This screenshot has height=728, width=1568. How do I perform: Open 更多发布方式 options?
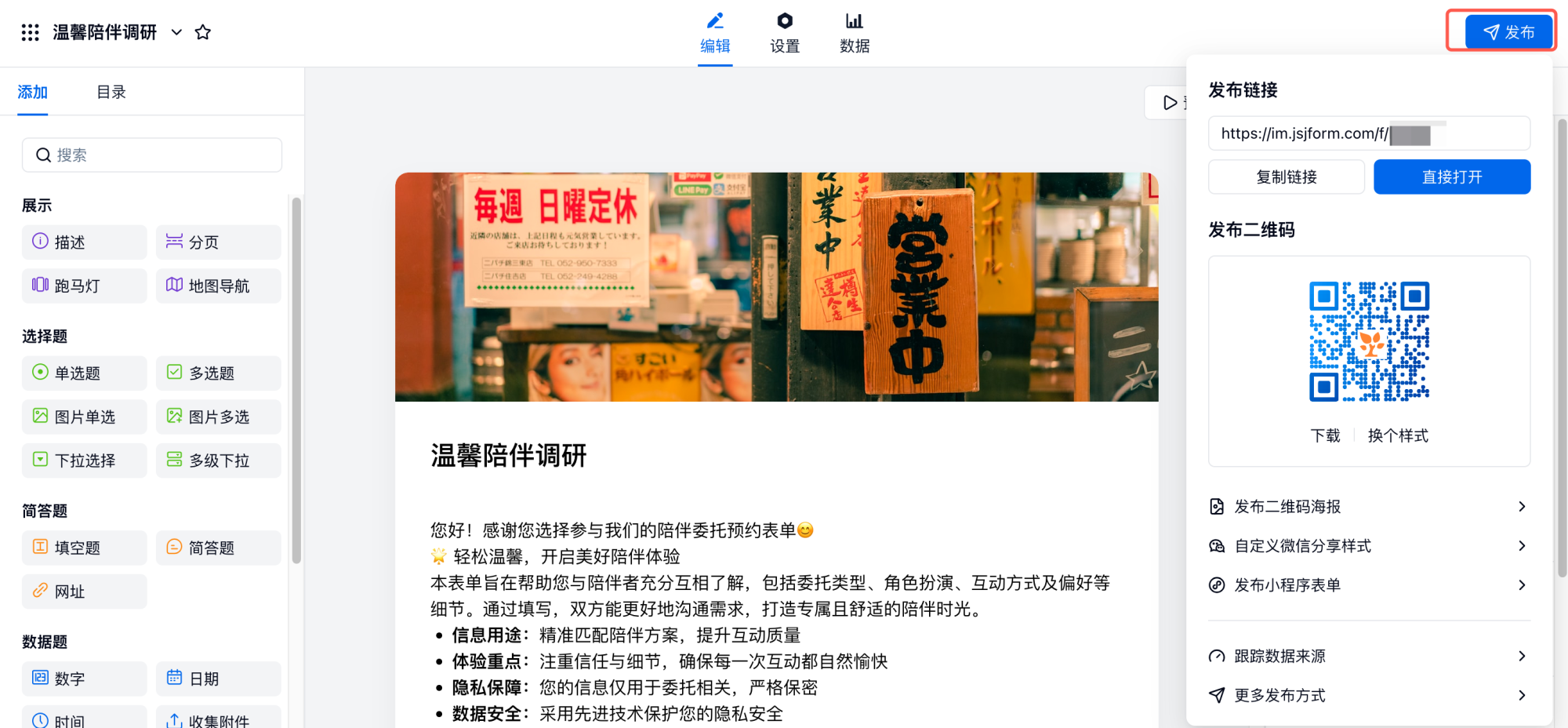point(1368,695)
